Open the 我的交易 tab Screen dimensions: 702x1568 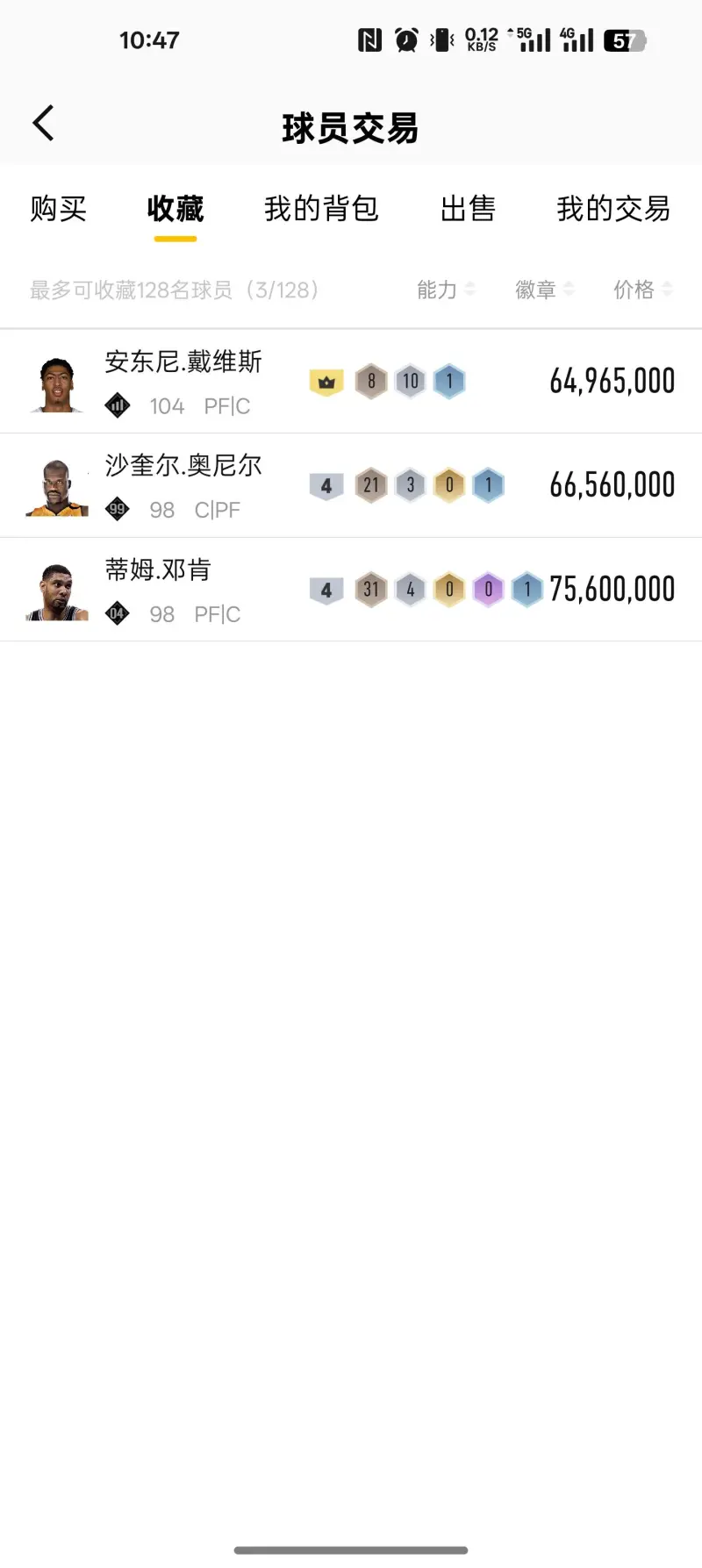pyautogui.click(x=613, y=209)
